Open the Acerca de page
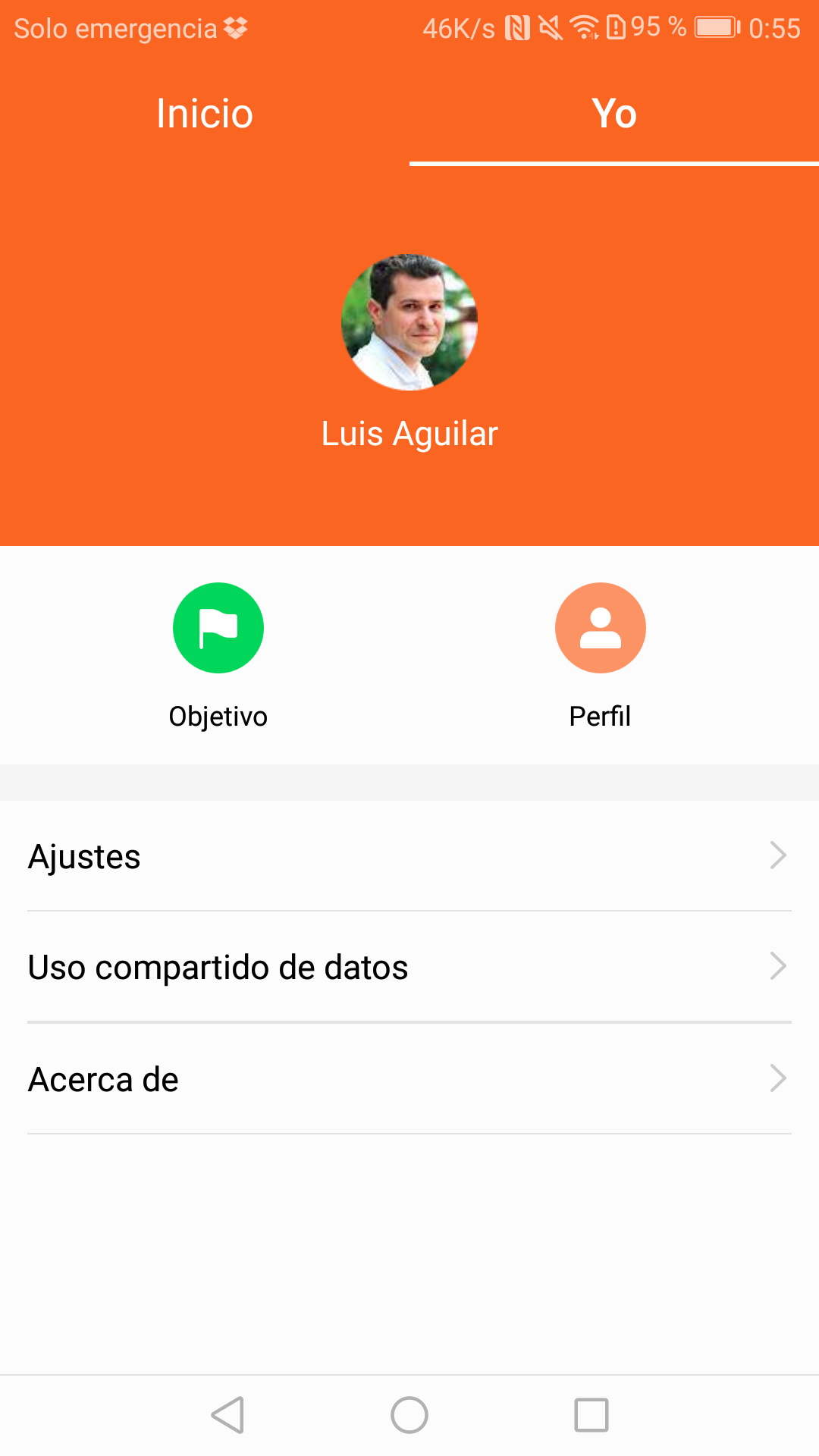The width and height of the screenshot is (819, 1456). click(409, 1078)
